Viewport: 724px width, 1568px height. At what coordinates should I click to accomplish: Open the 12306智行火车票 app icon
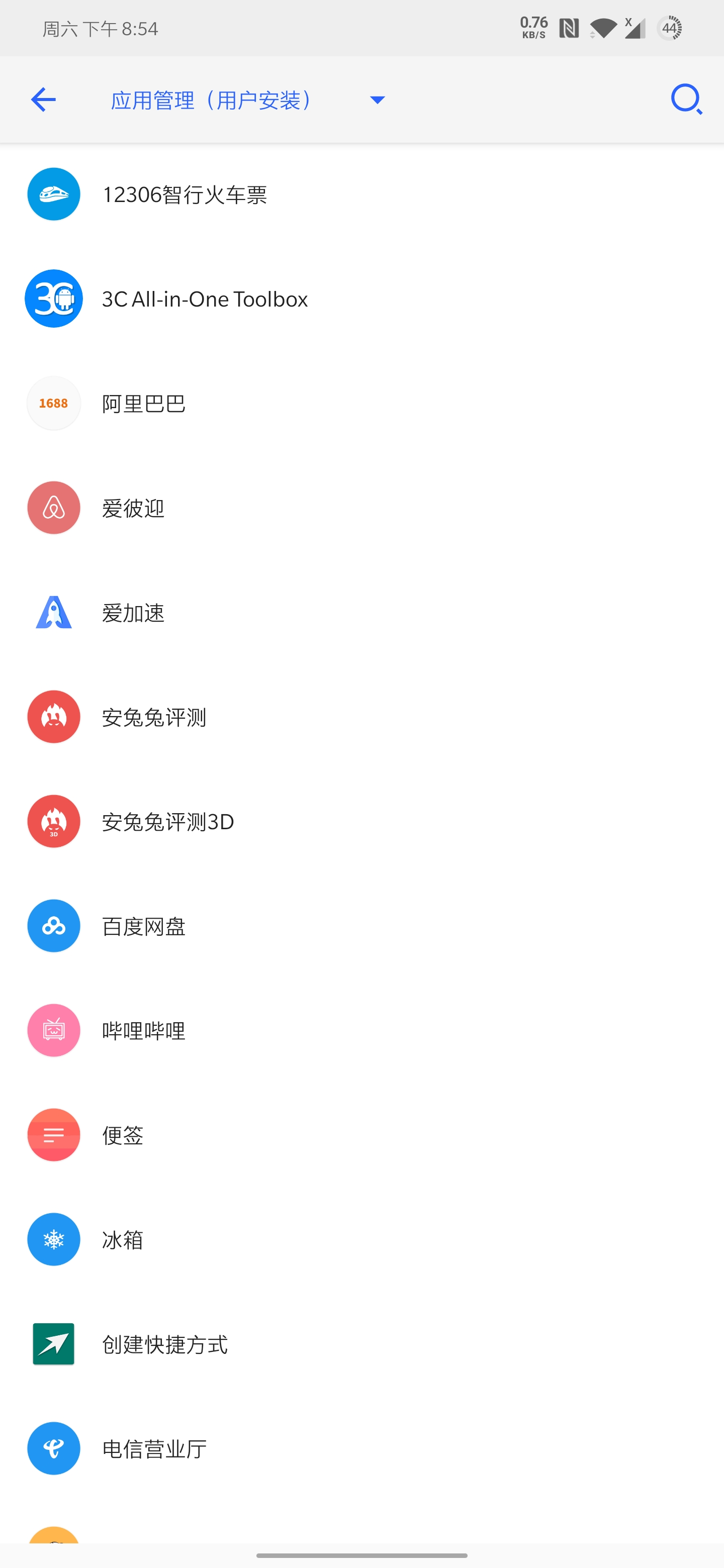click(54, 194)
